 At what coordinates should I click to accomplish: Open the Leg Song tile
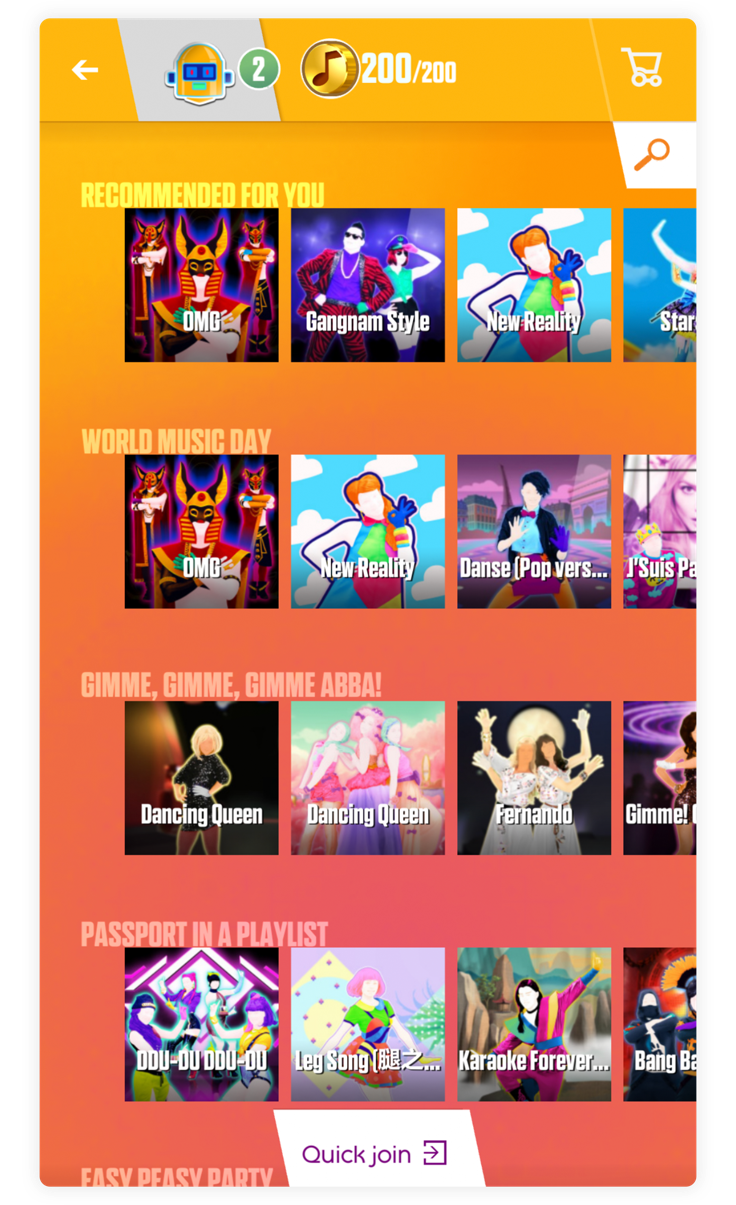point(368,1024)
